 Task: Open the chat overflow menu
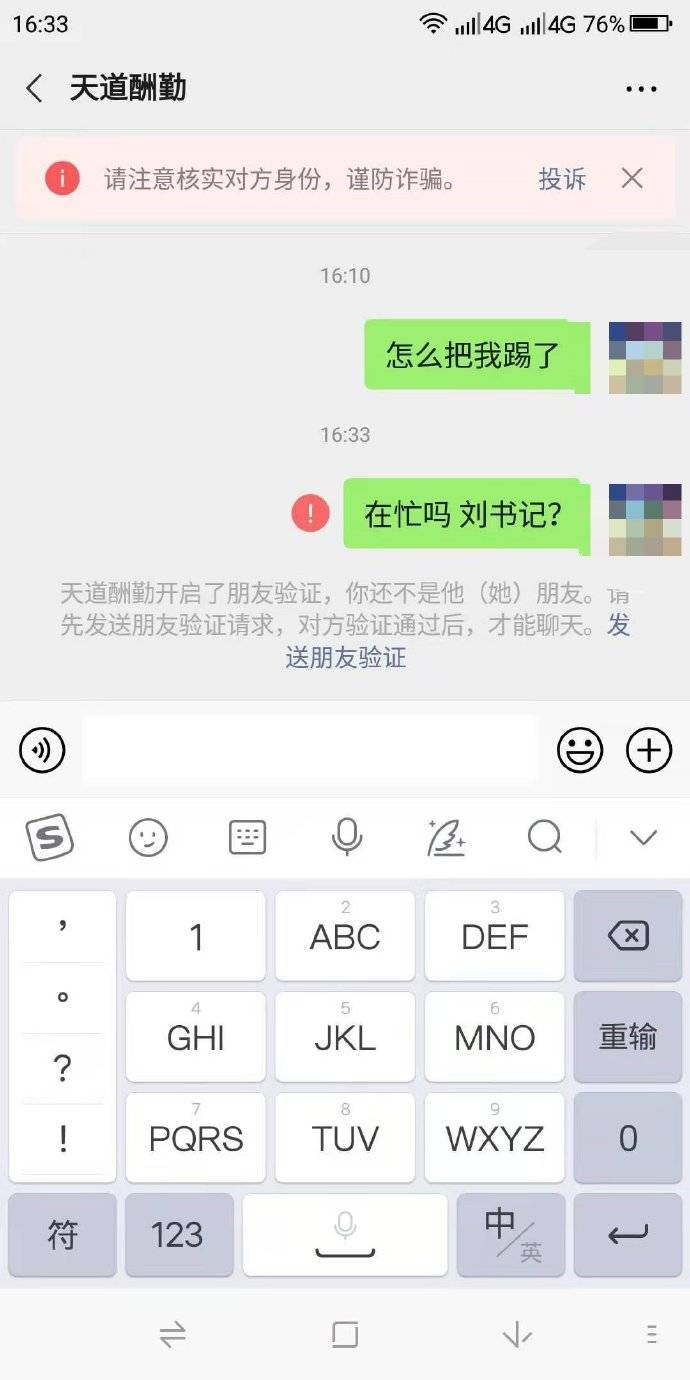point(641,88)
